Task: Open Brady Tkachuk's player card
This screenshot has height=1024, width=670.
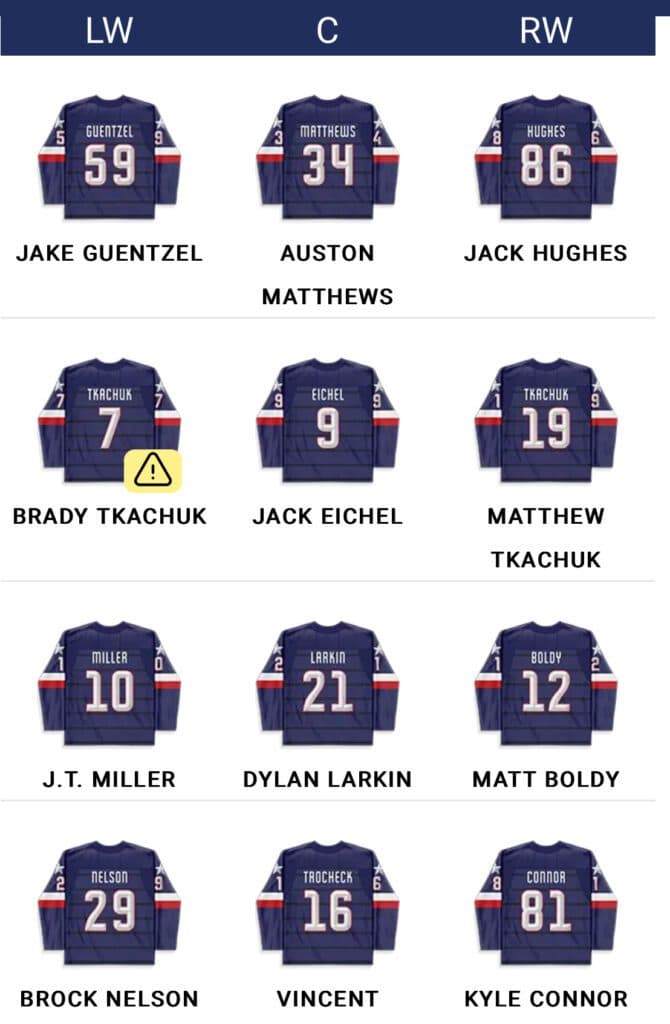Action: pos(109,420)
